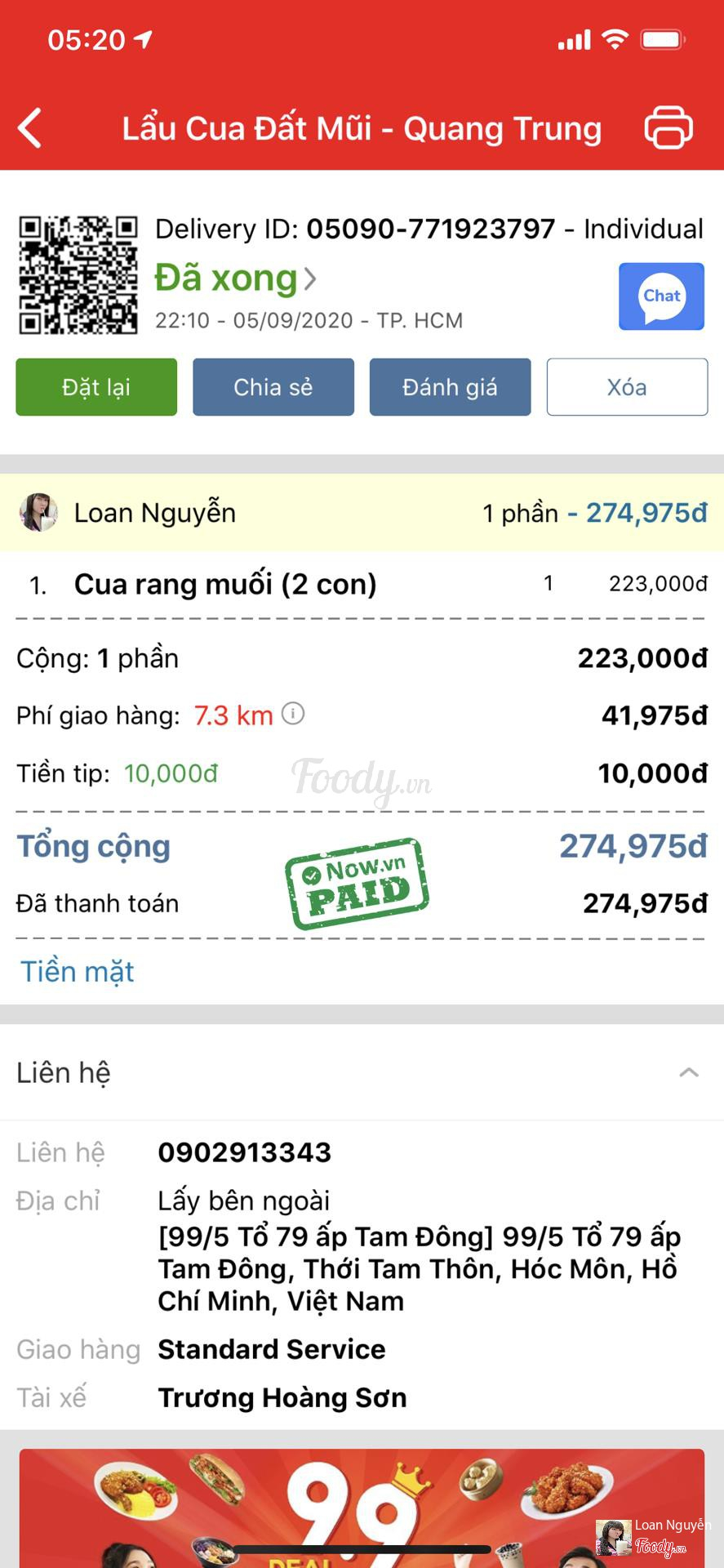724x1568 pixels.
Task: Share the order via Chia sẻ
Action: tap(273, 387)
